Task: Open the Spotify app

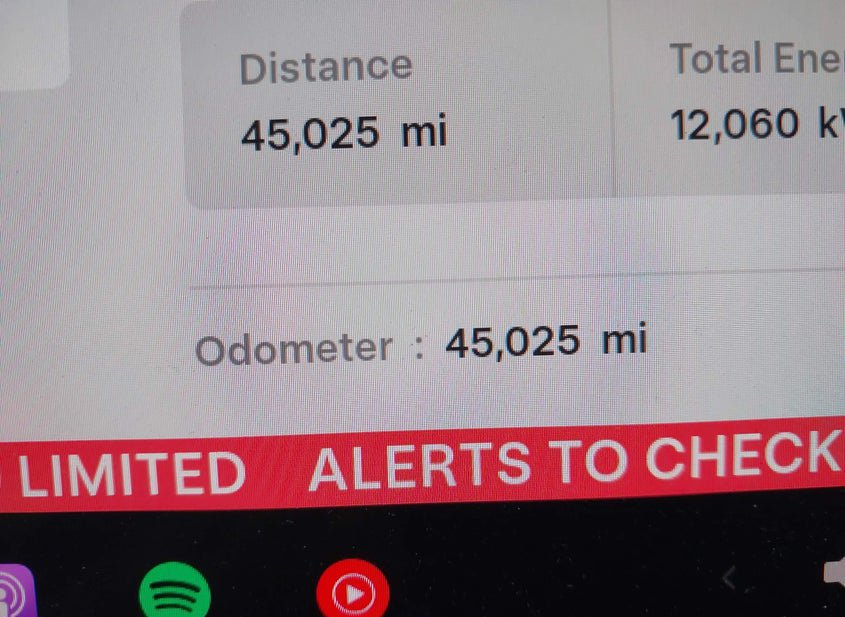Action: pos(175,594)
